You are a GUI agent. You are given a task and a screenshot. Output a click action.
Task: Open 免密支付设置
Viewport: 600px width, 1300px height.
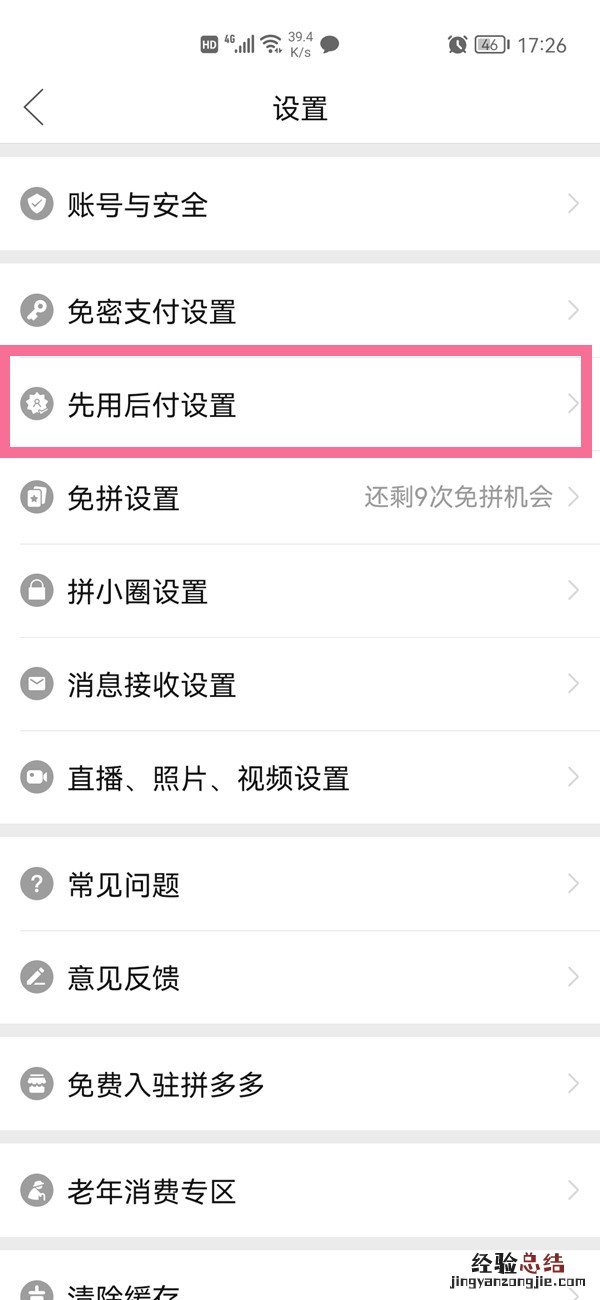coord(300,311)
